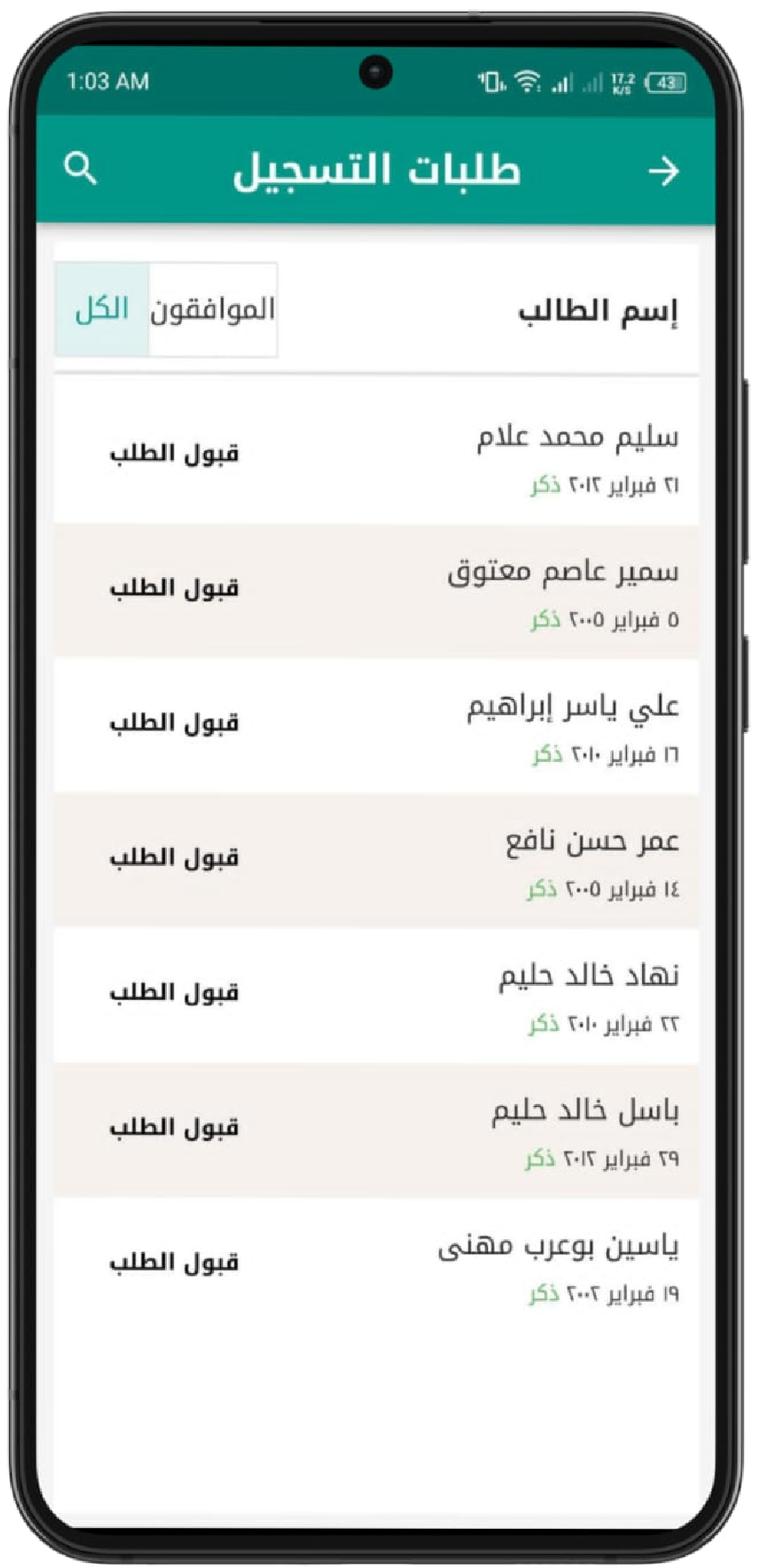Tap قبول الطلب for باسل خالد حليم
The height and width of the screenshot is (1568, 766).
(174, 1127)
